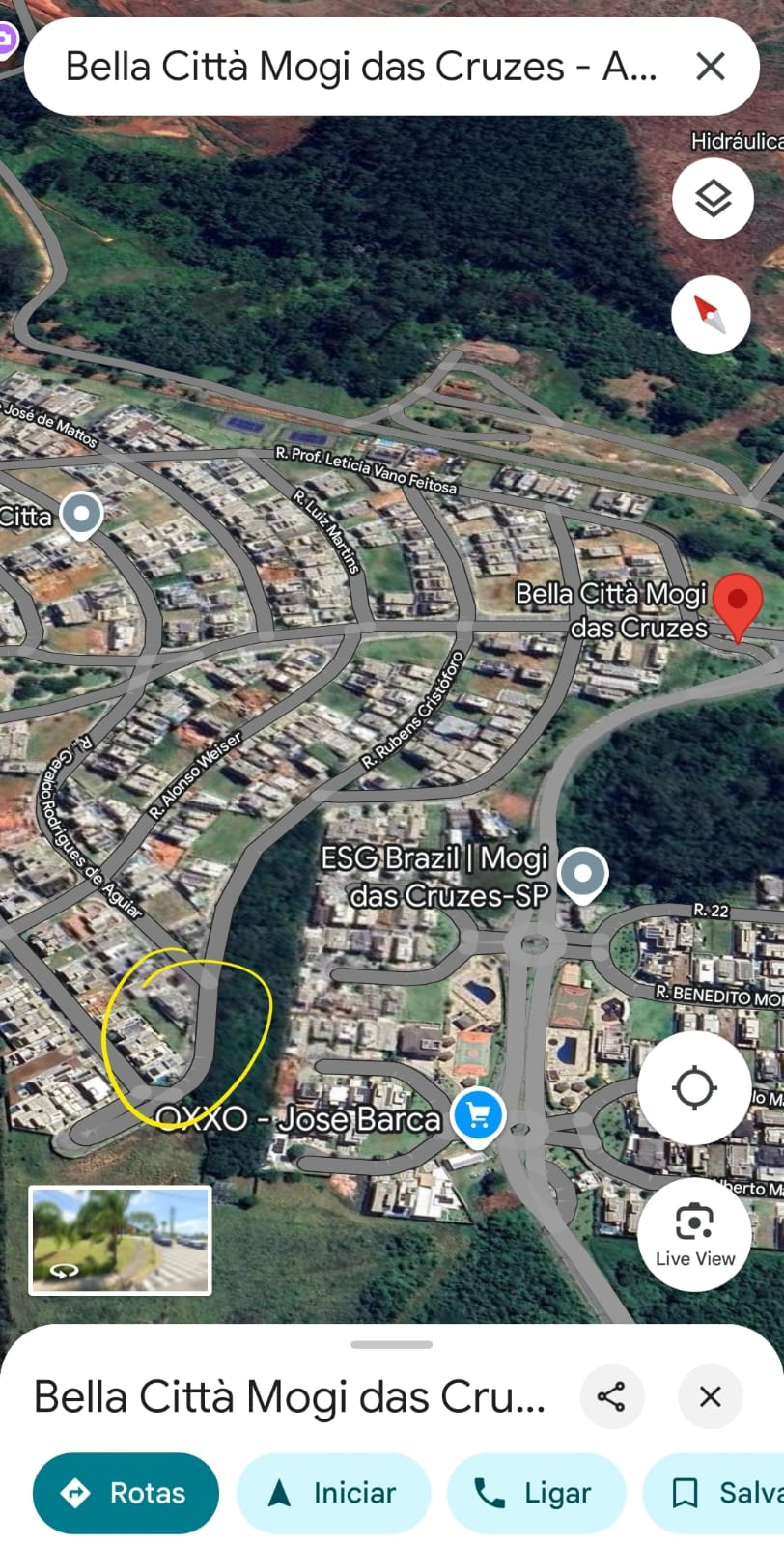Viewport: 784px width, 1545px height.
Task: Clear the search query with the X
Action: click(711, 67)
